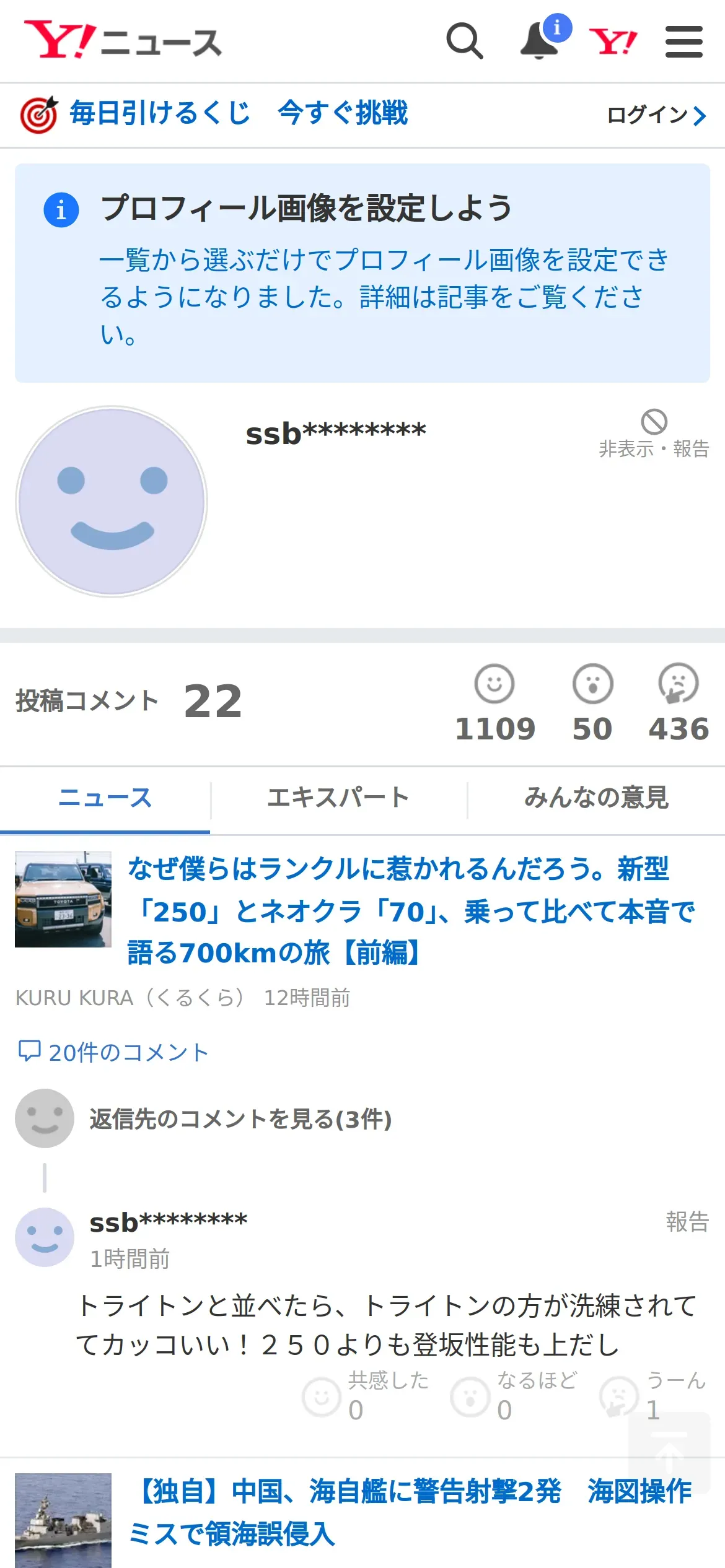This screenshot has width=725, height=1568.
Task: Open the hamburger menu
Action: pos(683,41)
